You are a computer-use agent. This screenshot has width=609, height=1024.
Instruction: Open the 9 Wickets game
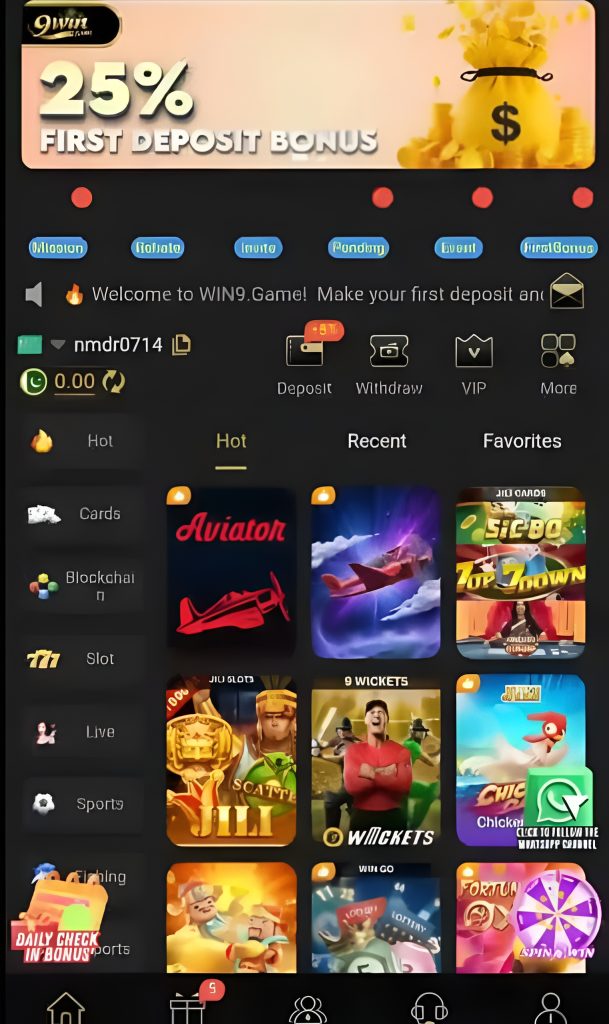[375, 760]
